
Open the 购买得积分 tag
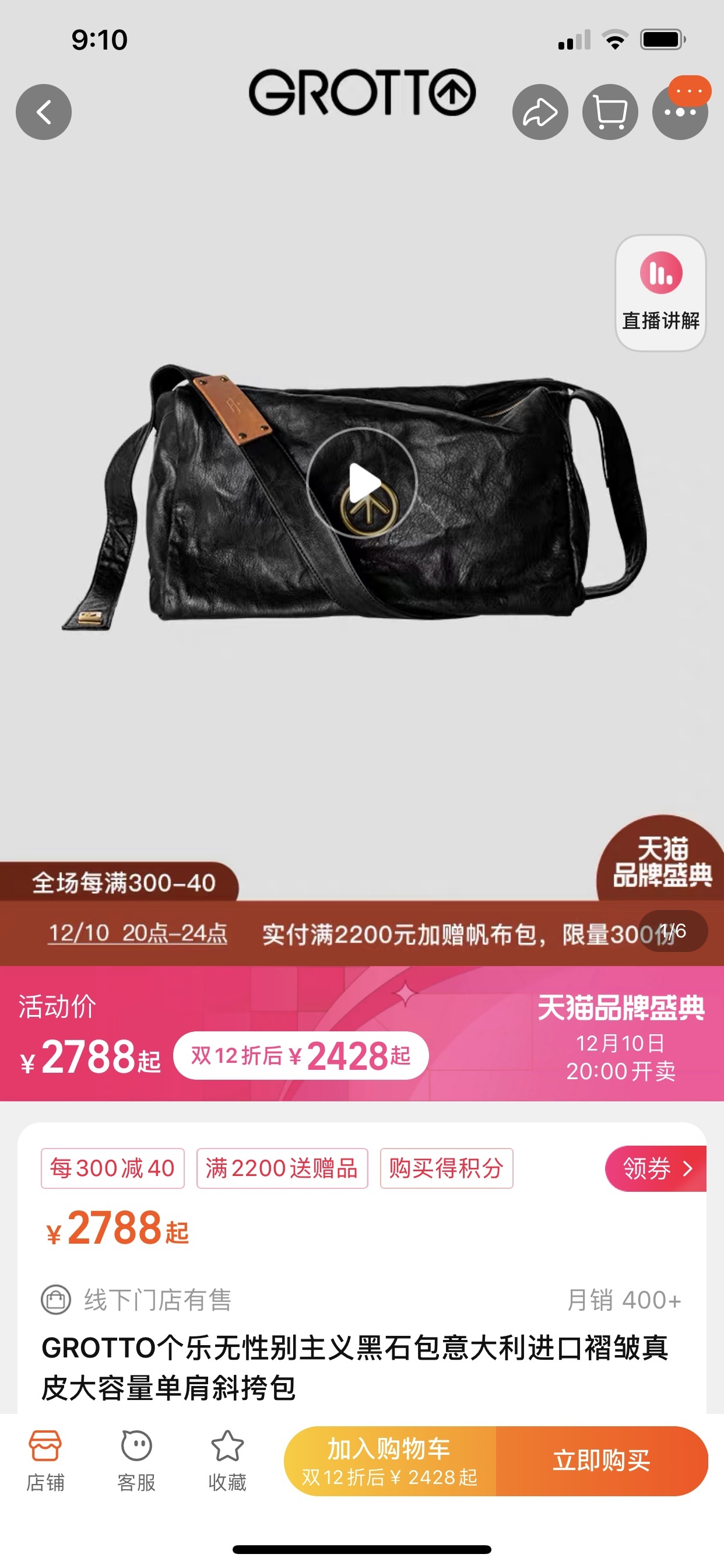tap(446, 1168)
